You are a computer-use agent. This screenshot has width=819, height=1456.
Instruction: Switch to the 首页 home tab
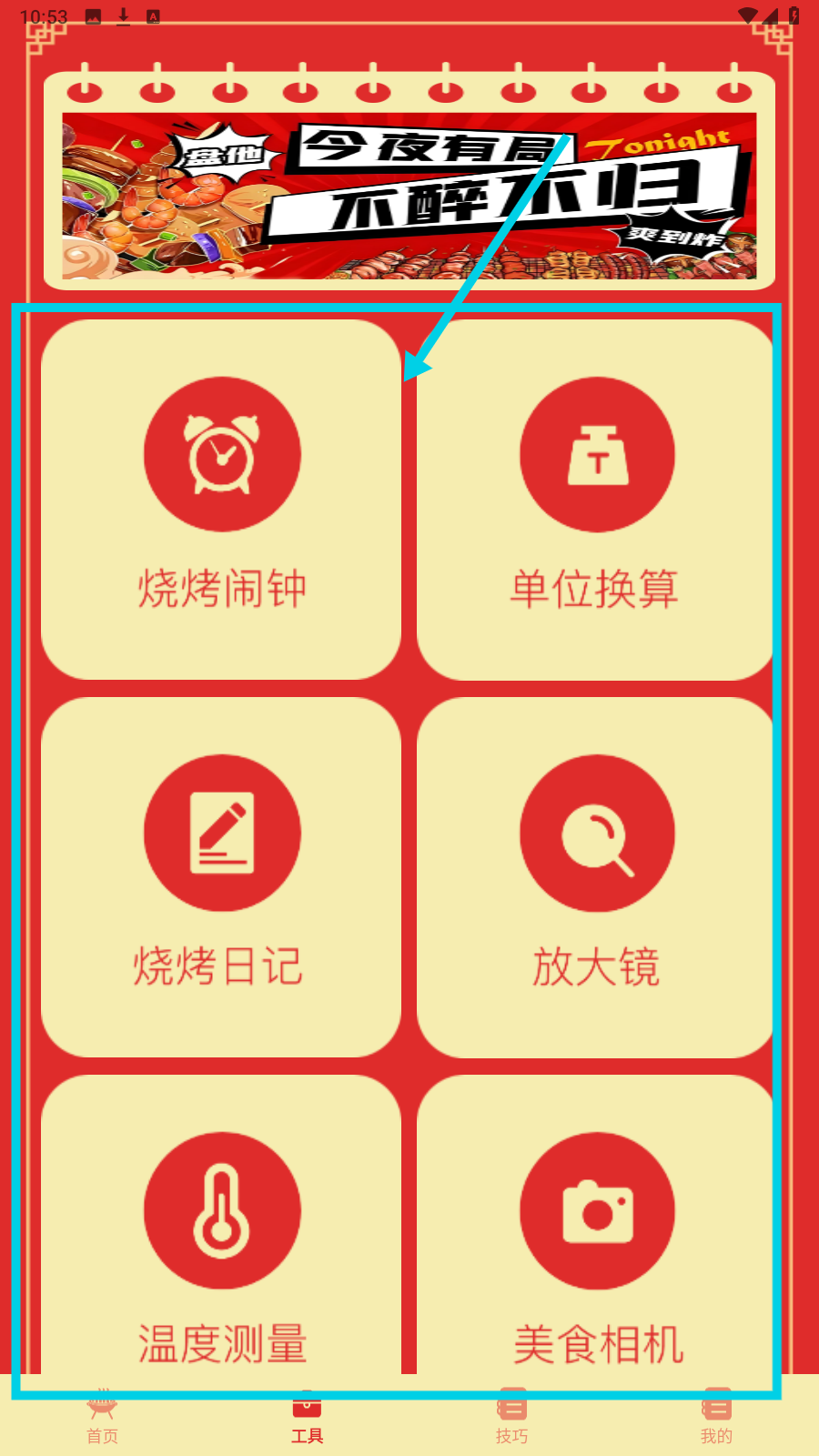pos(102,1418)
